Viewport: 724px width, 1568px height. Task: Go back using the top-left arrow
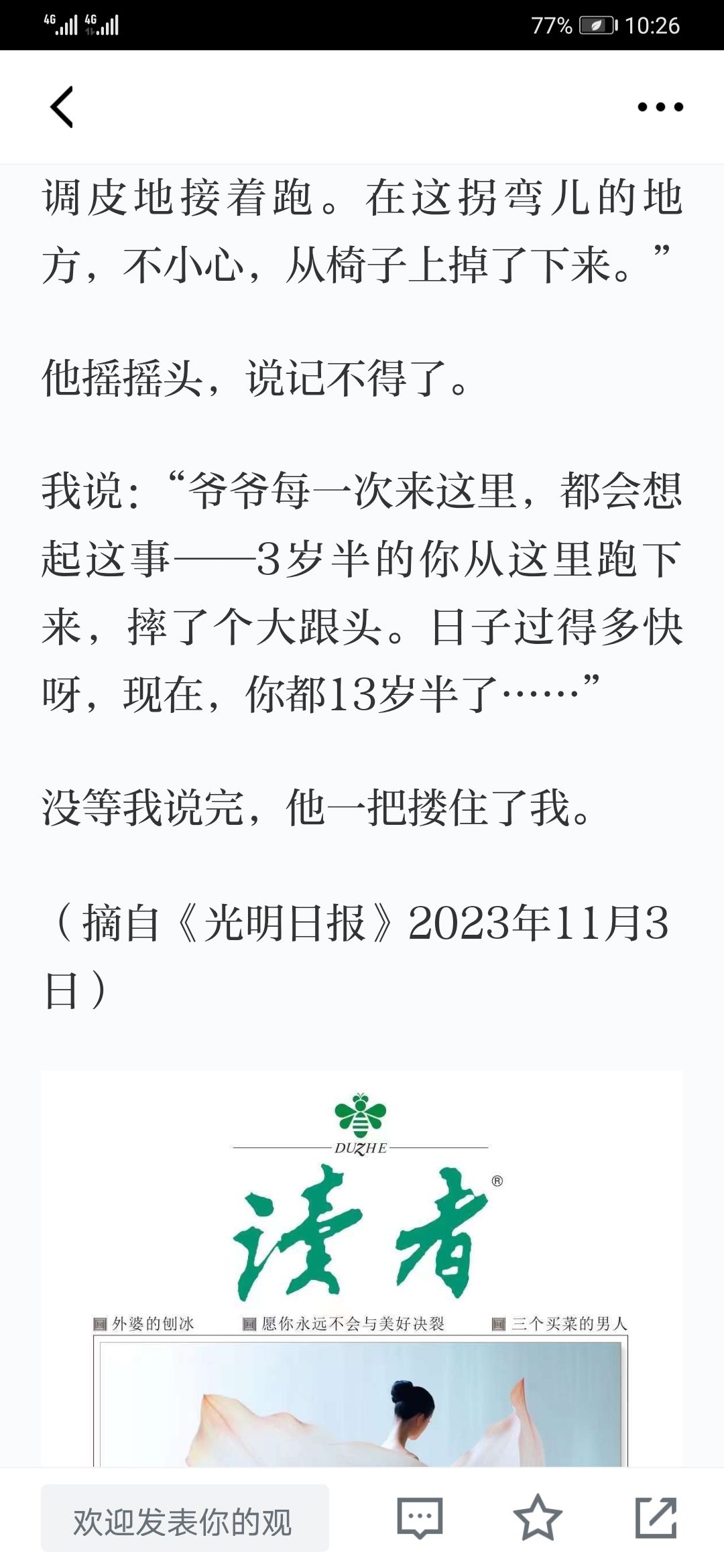62,107
